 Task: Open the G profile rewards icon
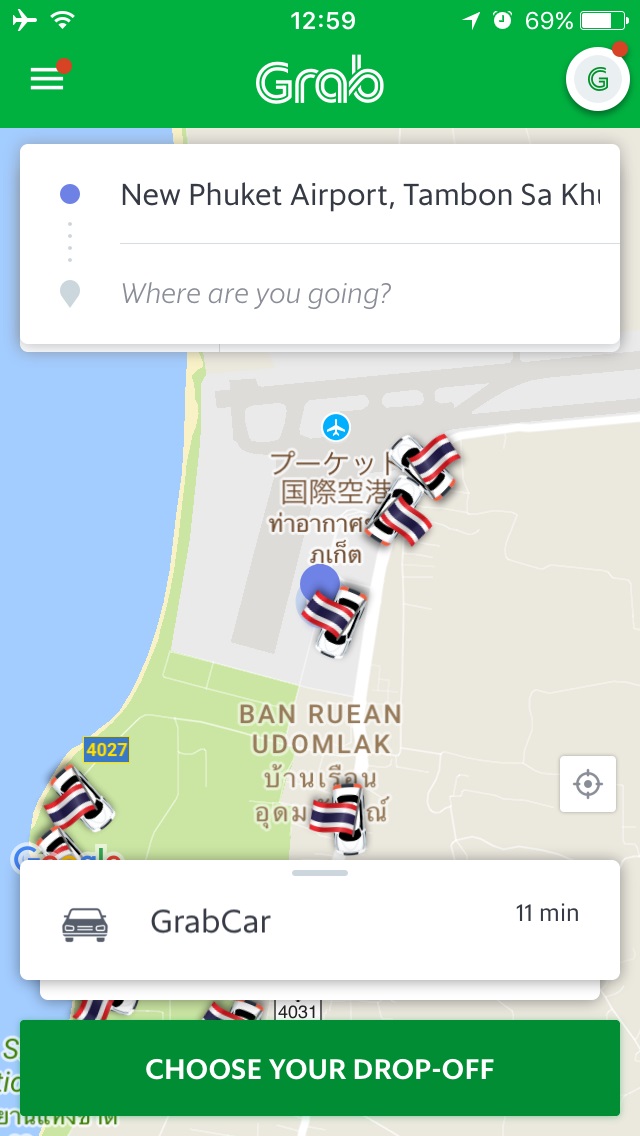click(x=597, y=80)
